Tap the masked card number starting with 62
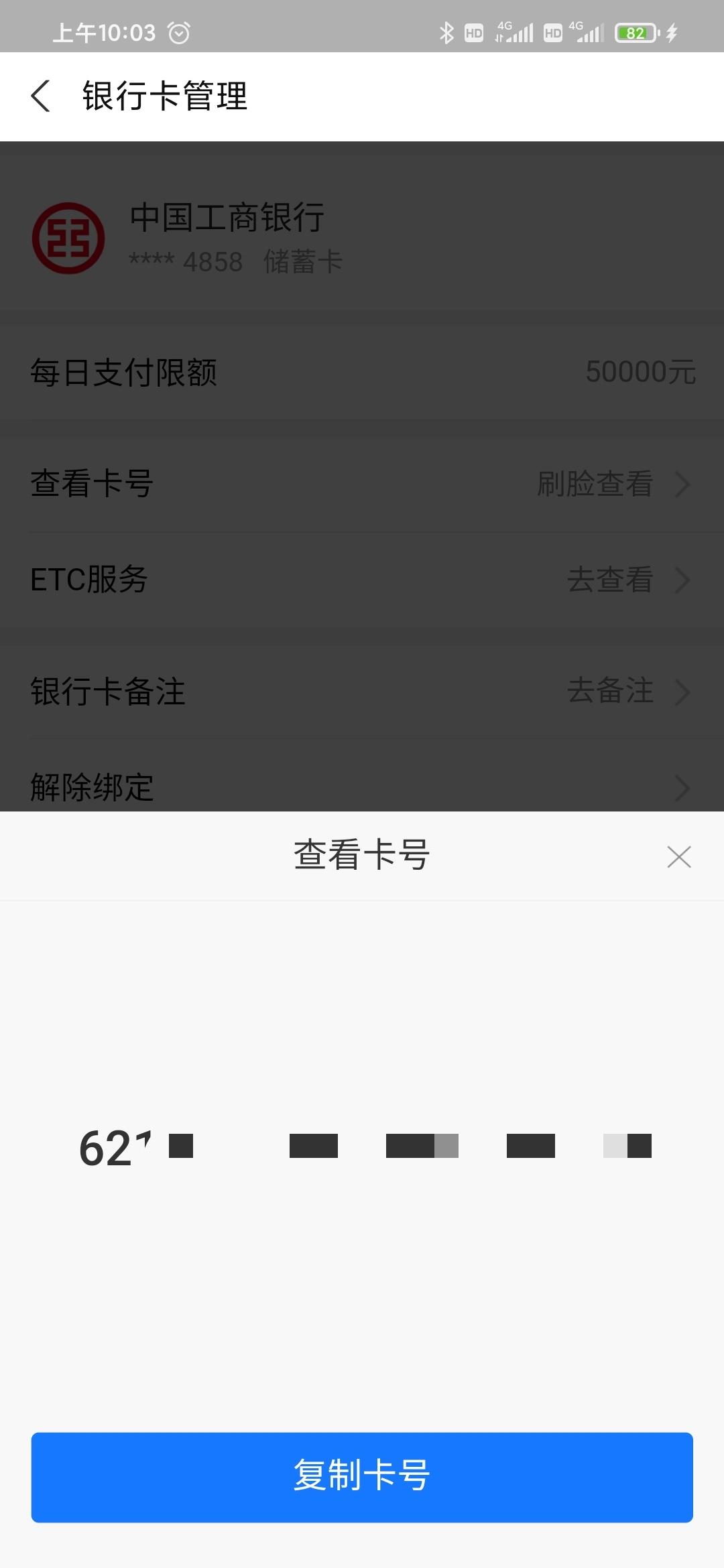Image resolution: width=724 pixels, height=1568 pixels. click(362, 1146)
